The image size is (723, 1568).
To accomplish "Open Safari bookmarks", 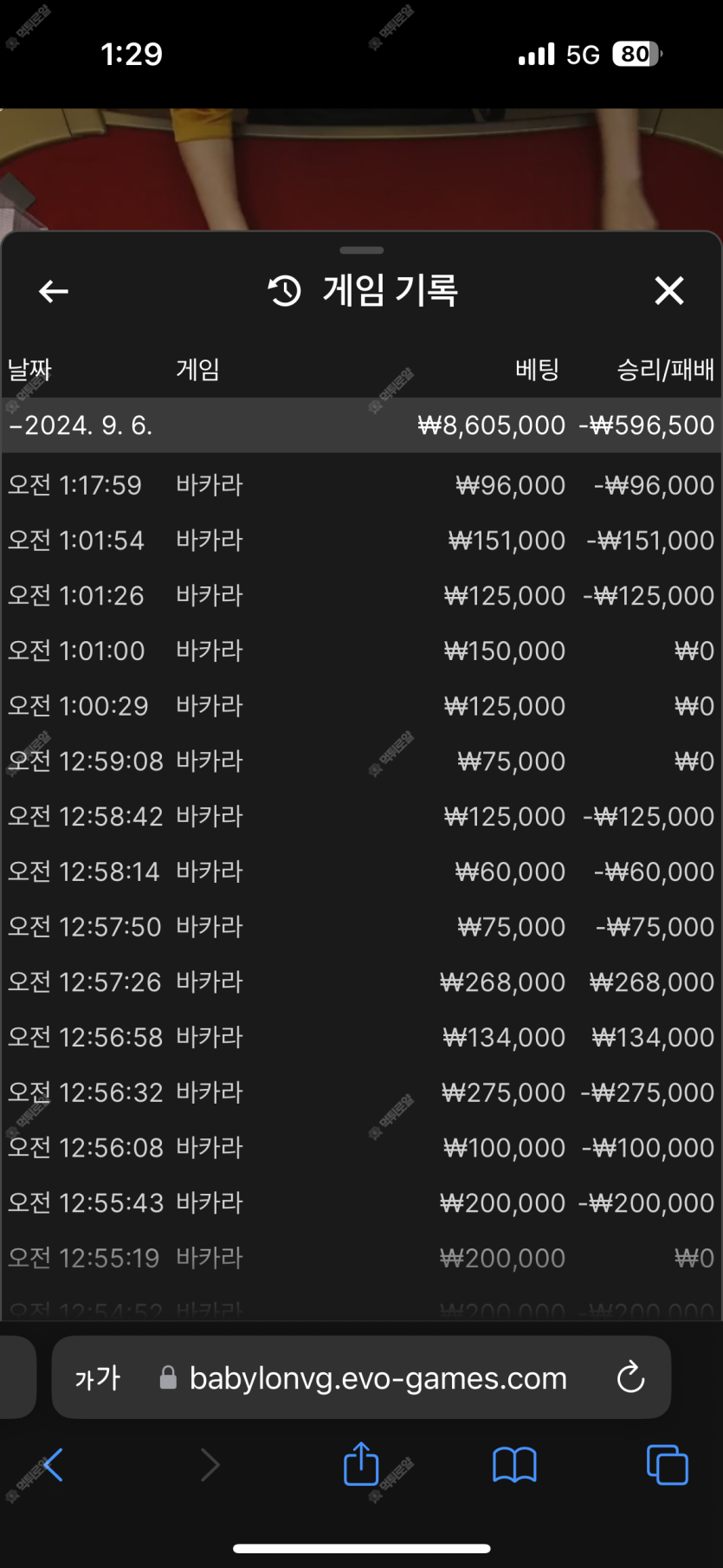I will click(x=514, y=1465).
